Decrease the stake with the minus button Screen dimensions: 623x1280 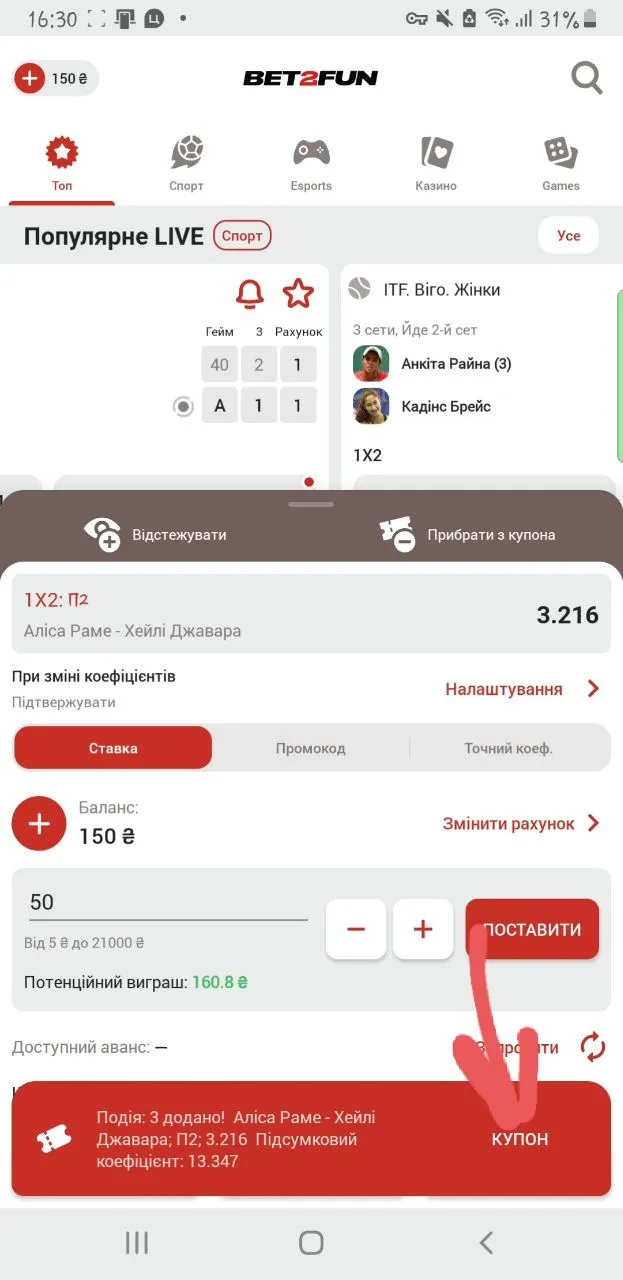coord(356,929)
